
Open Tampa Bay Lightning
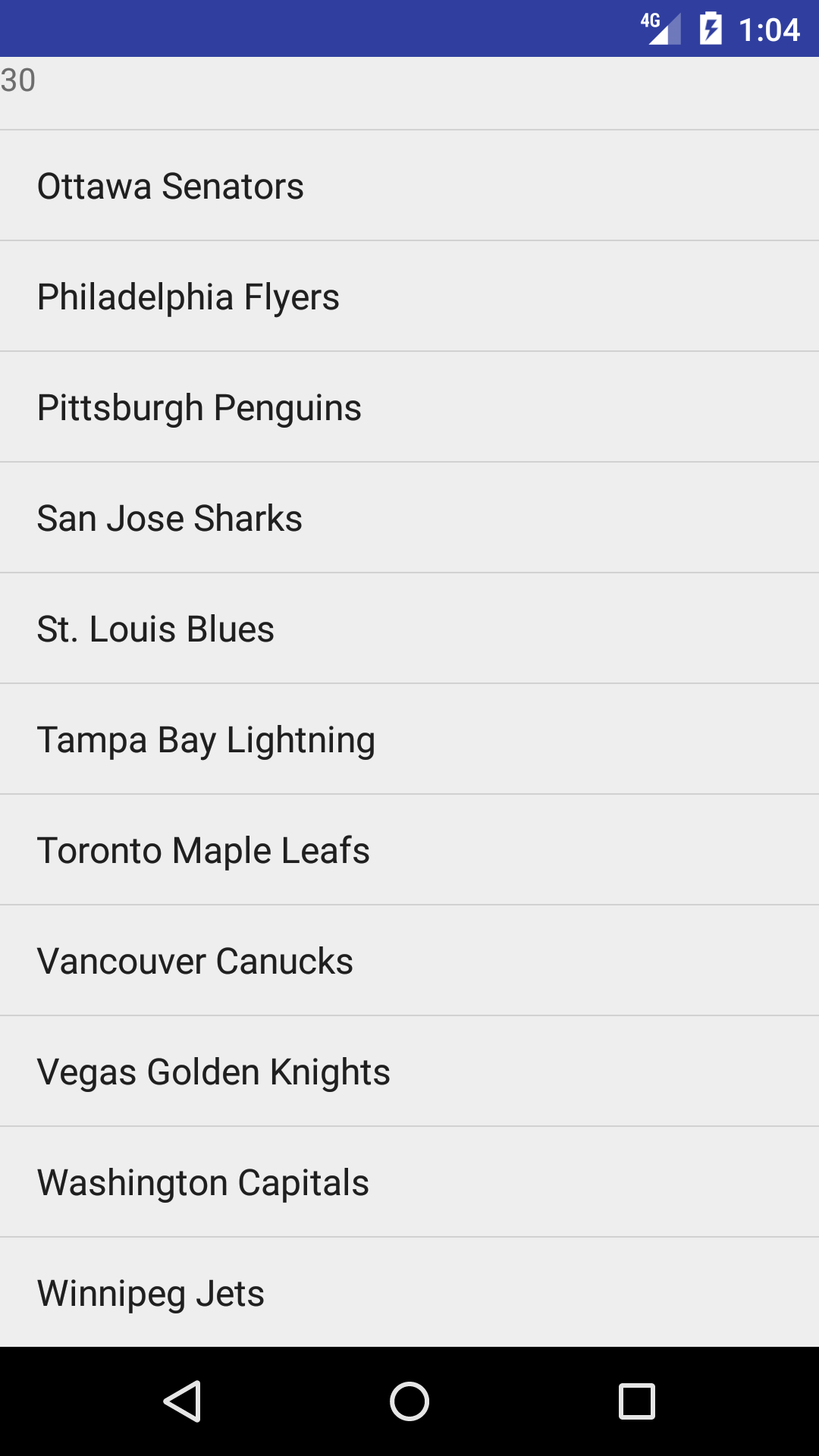pos(409,739)
